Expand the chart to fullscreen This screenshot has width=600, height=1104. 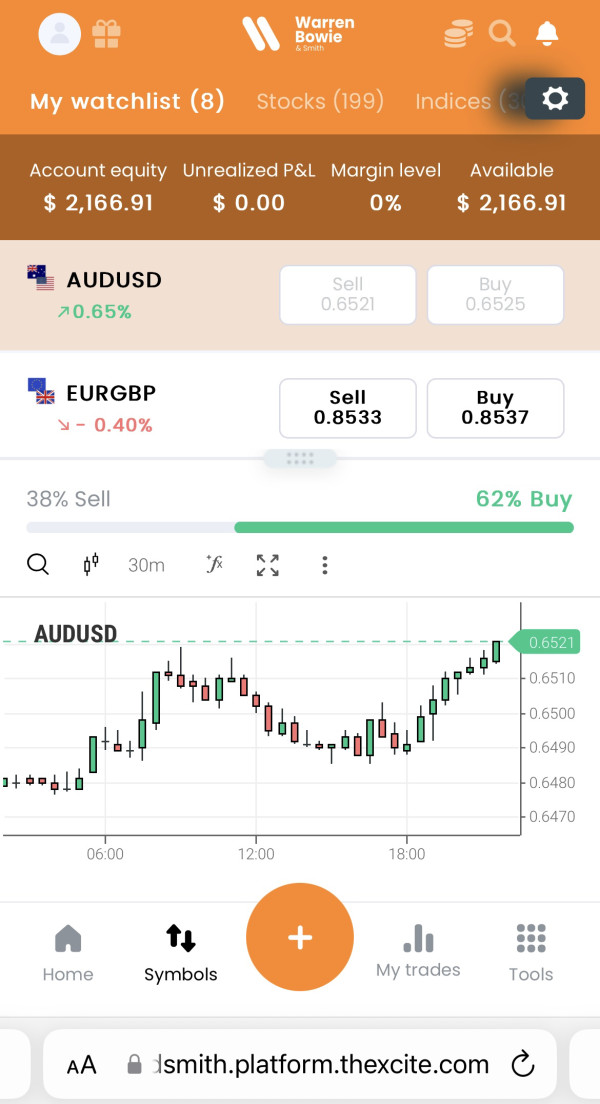click(x=268, y=565)
